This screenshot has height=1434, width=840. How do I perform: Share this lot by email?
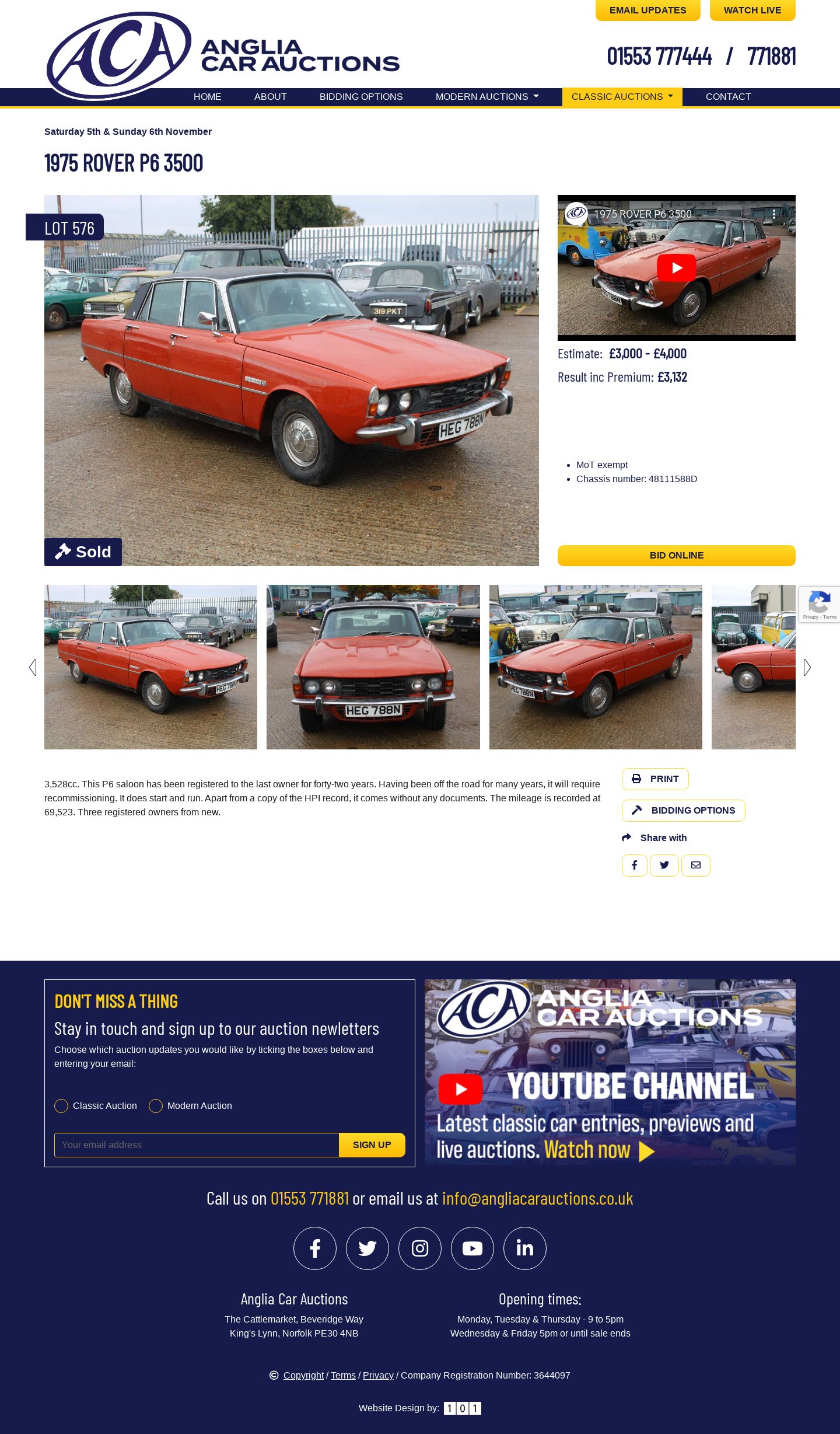click(x=695, y=866)
